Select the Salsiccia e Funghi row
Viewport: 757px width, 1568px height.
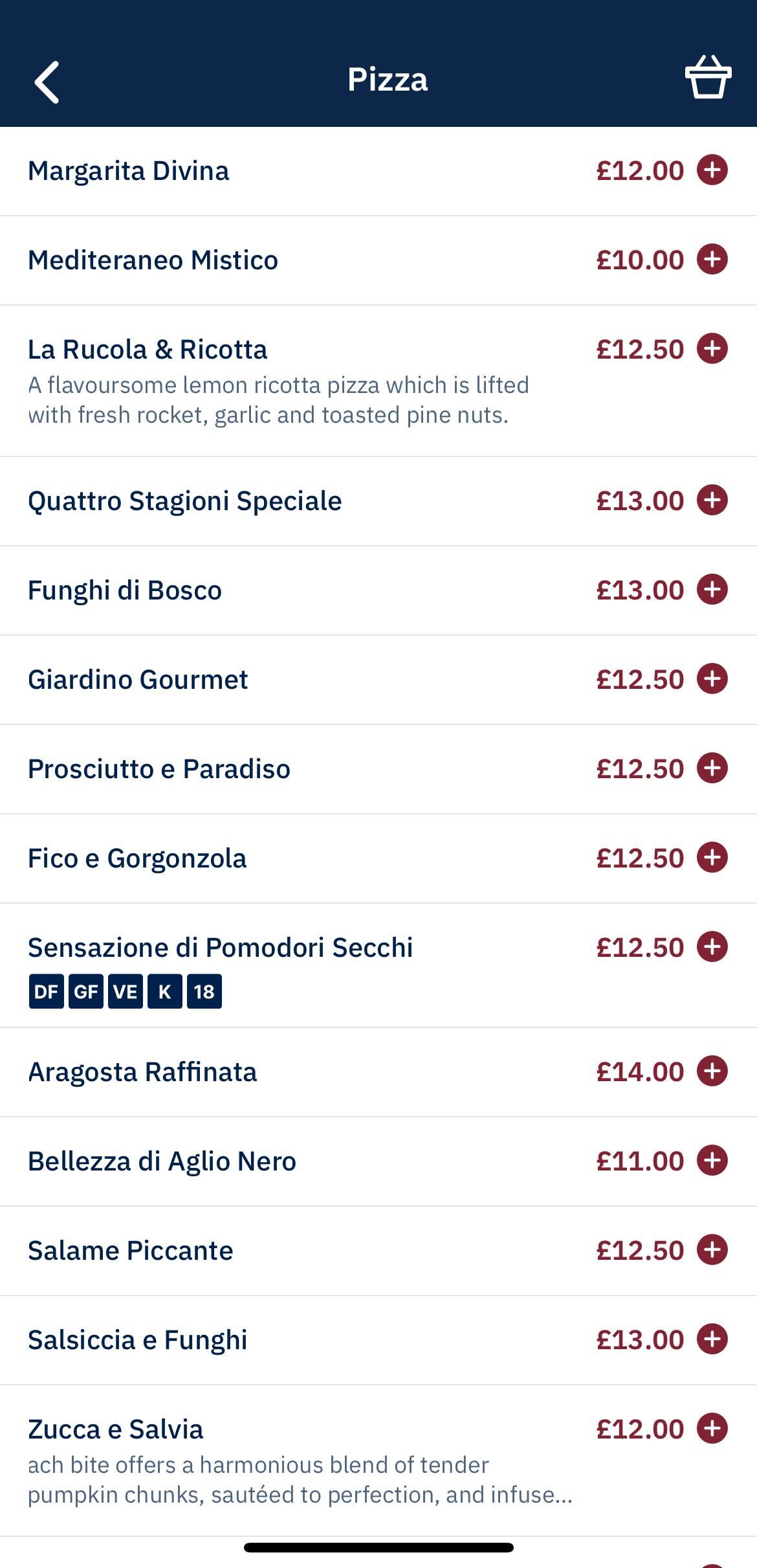137,1340
